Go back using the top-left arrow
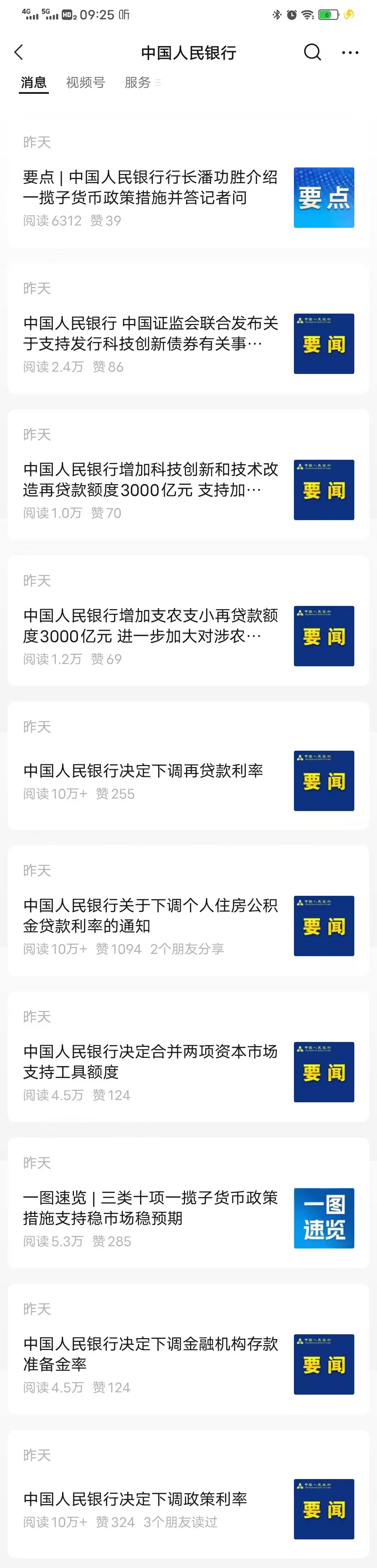This screenshot has width=377, height=1568. [x=19, y=52]
